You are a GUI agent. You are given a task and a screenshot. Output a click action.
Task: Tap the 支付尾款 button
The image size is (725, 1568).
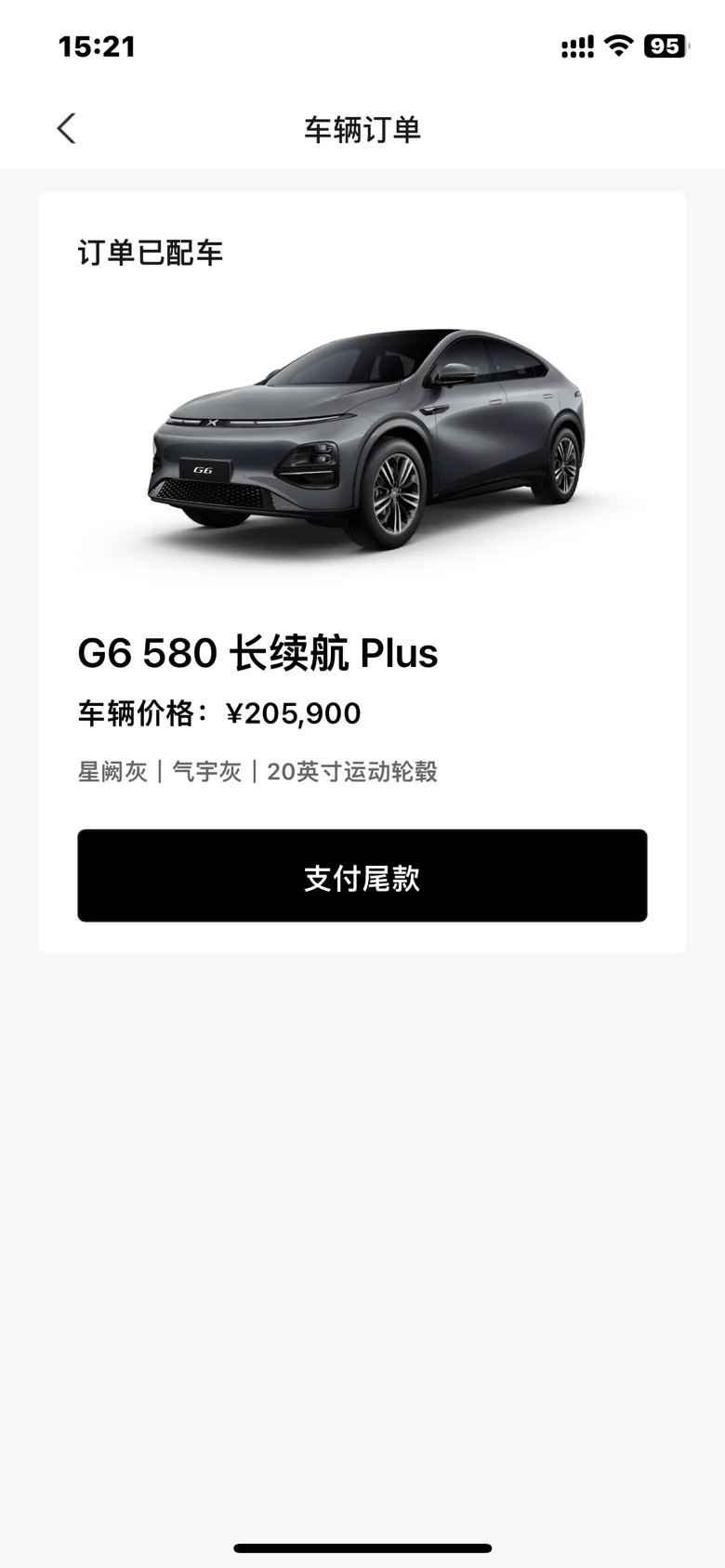click(x=362, y=876)
